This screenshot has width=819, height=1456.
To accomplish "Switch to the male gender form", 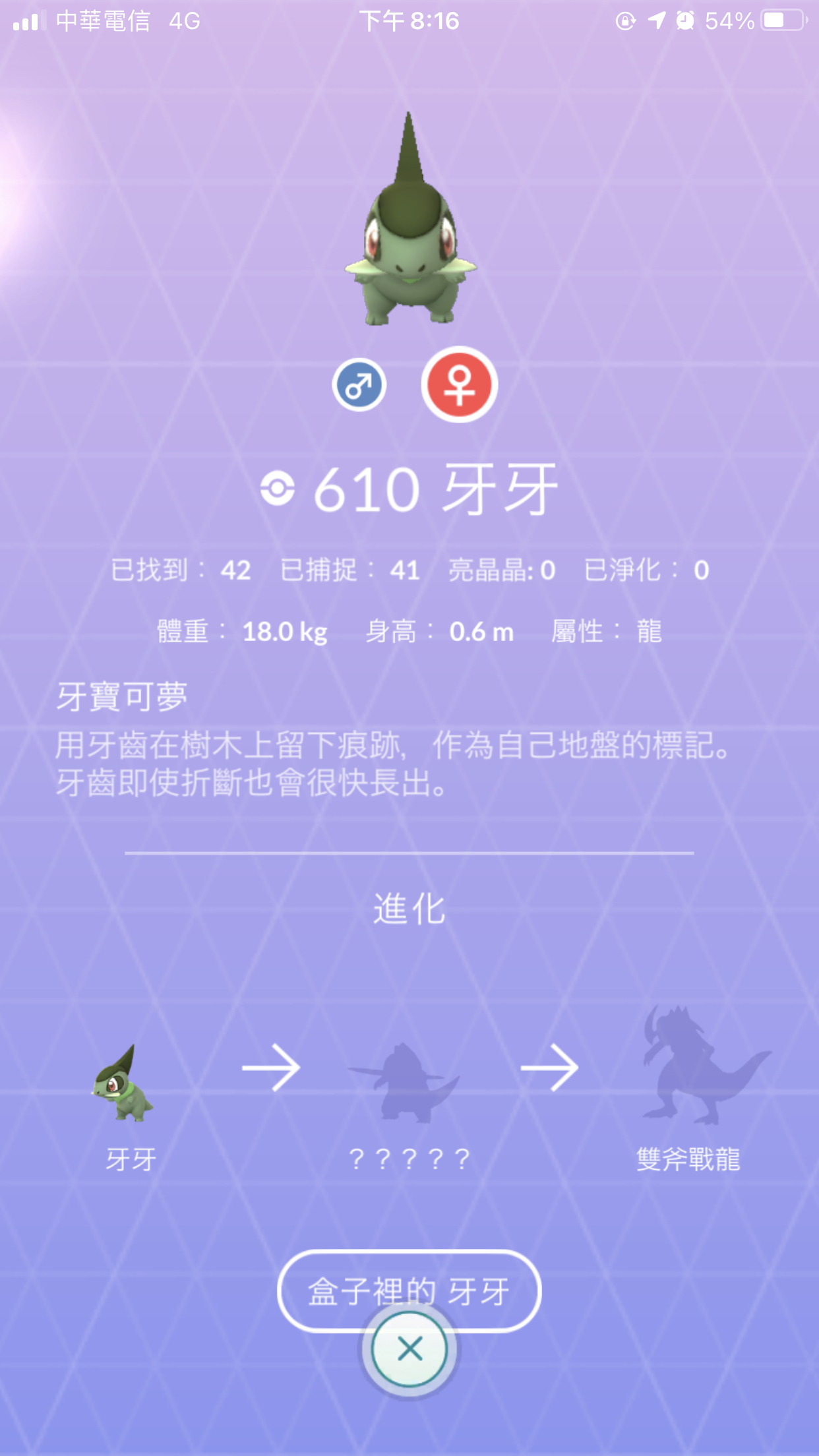I will click(359, 385).
